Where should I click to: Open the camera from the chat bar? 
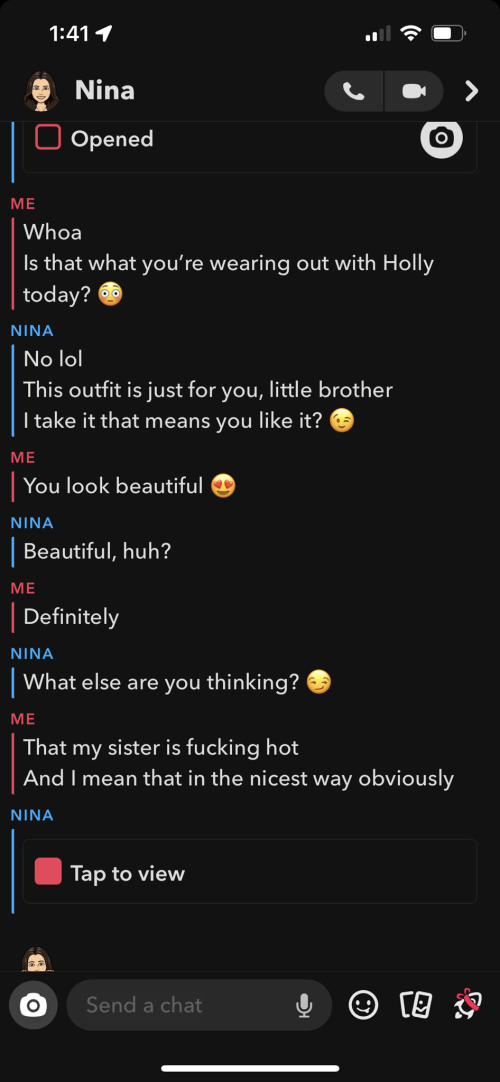[x=33, y=1005]
